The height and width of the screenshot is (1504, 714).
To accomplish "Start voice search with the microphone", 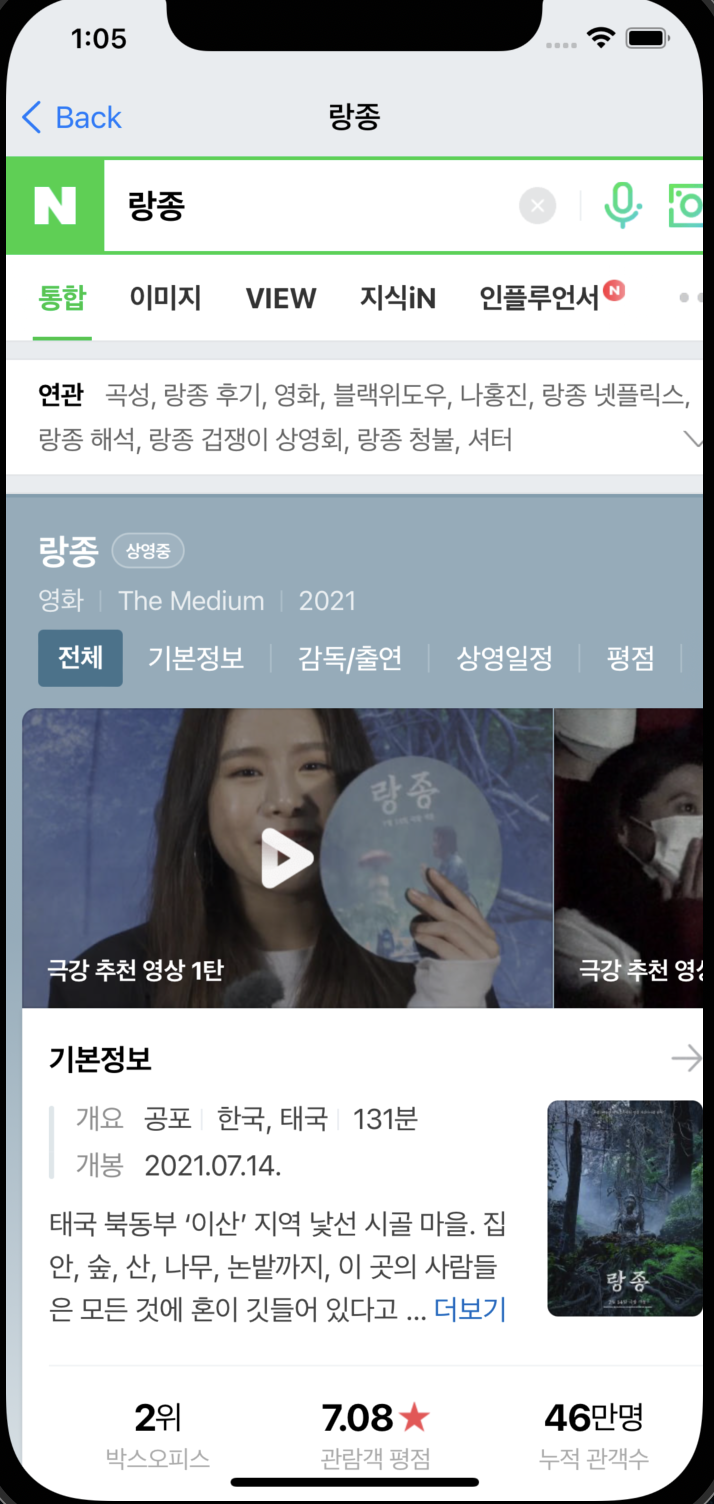I will [x=622, y=205].
